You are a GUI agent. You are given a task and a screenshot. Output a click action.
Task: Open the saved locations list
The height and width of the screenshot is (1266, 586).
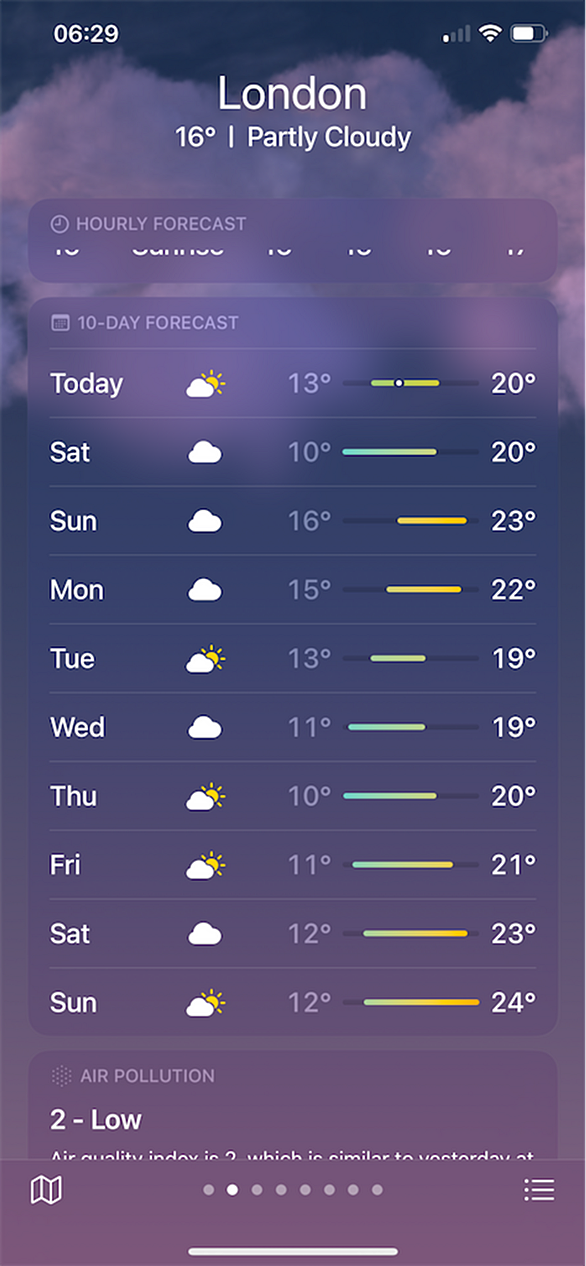click(x=539, y=1189)
